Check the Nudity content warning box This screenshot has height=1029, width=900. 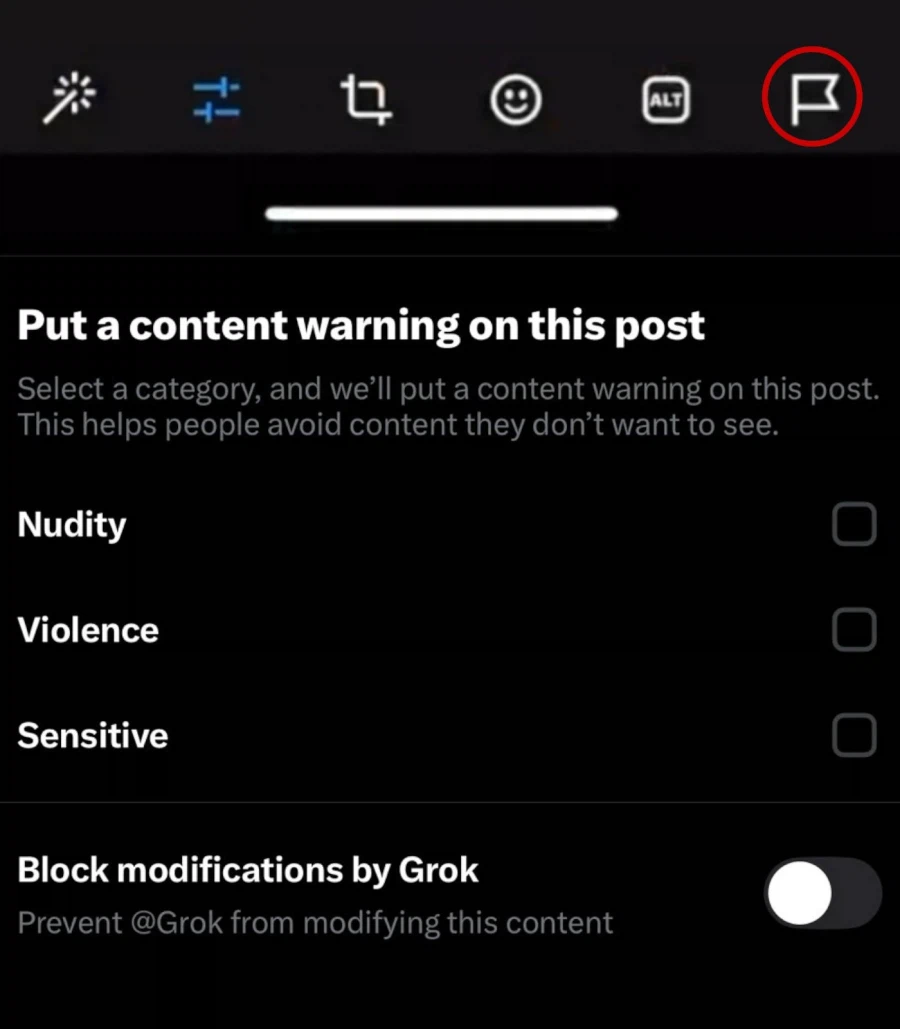pos(853,524)
